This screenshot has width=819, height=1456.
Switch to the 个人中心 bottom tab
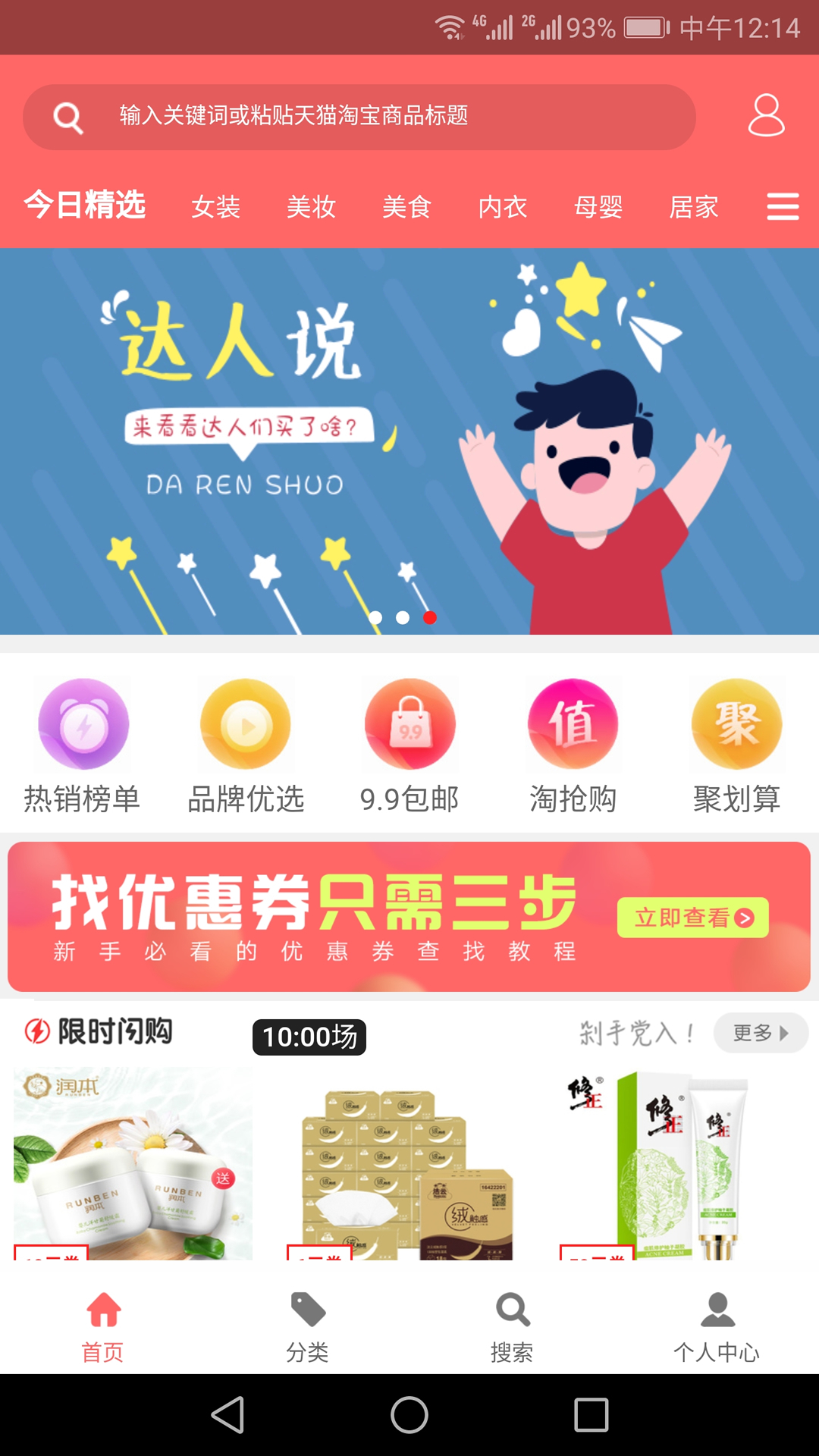coord(717,1327)
